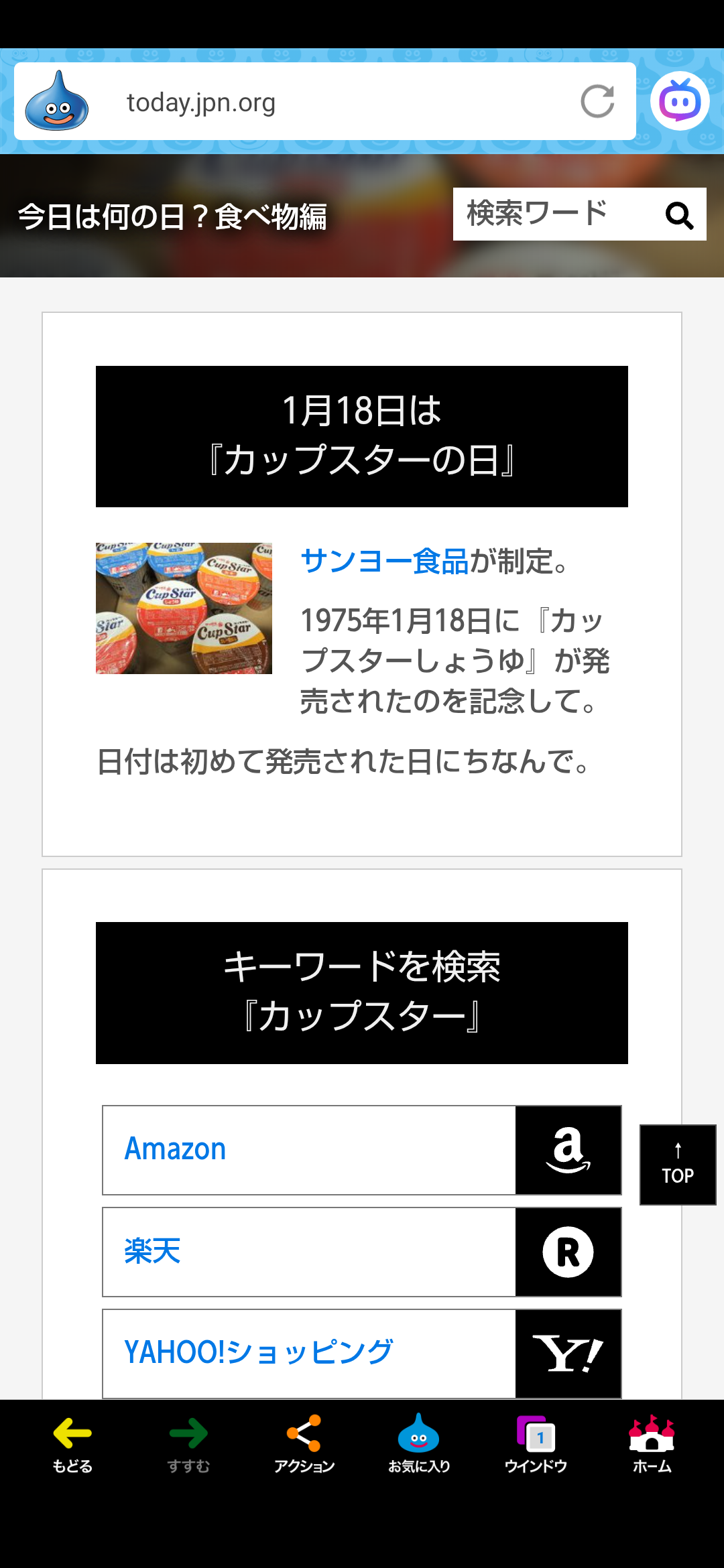The width and height of the screenshot is (724, 1568).
Task: Open the アクション share menu
Action: pyautogui.click(x=304, y=1444)
